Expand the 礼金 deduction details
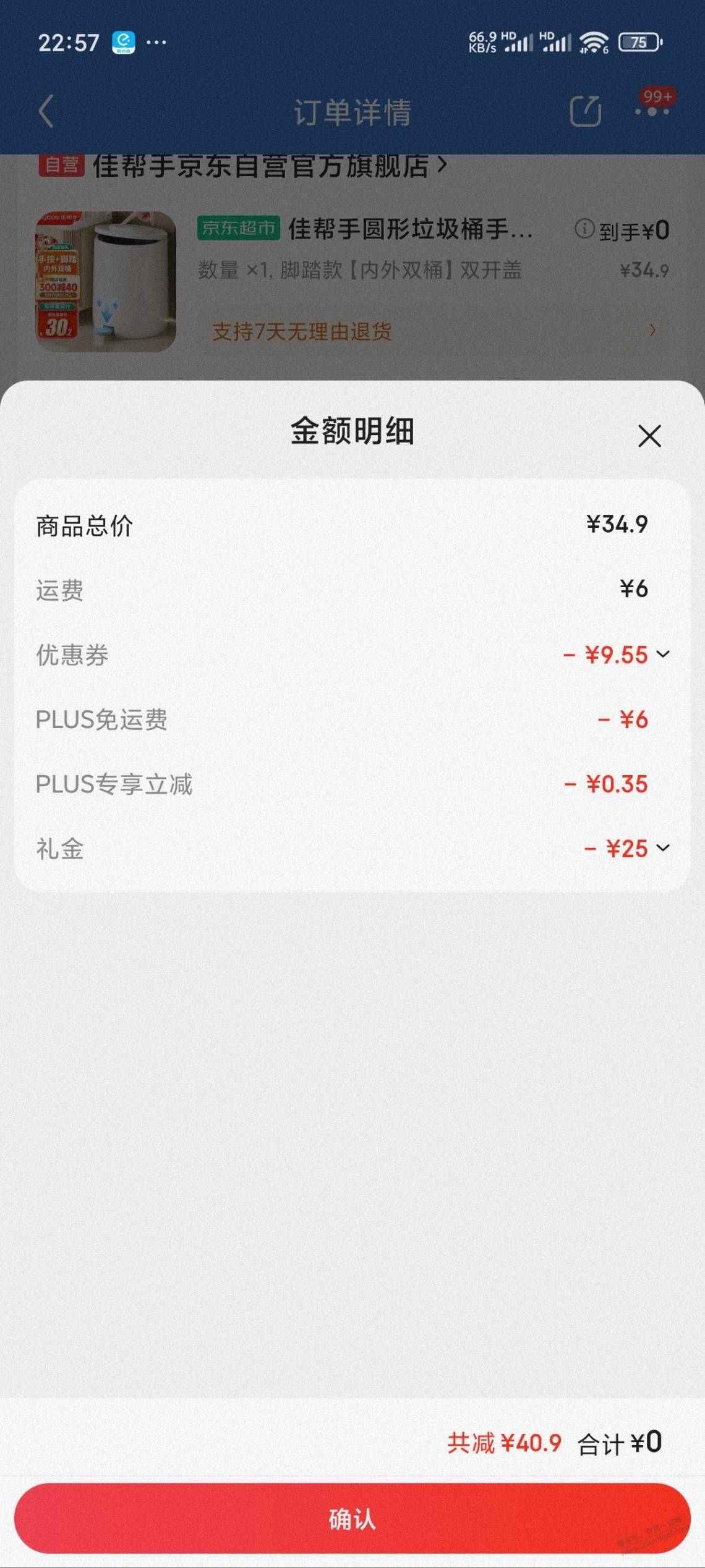The image size is (705, 1568). tap(663, 847)
